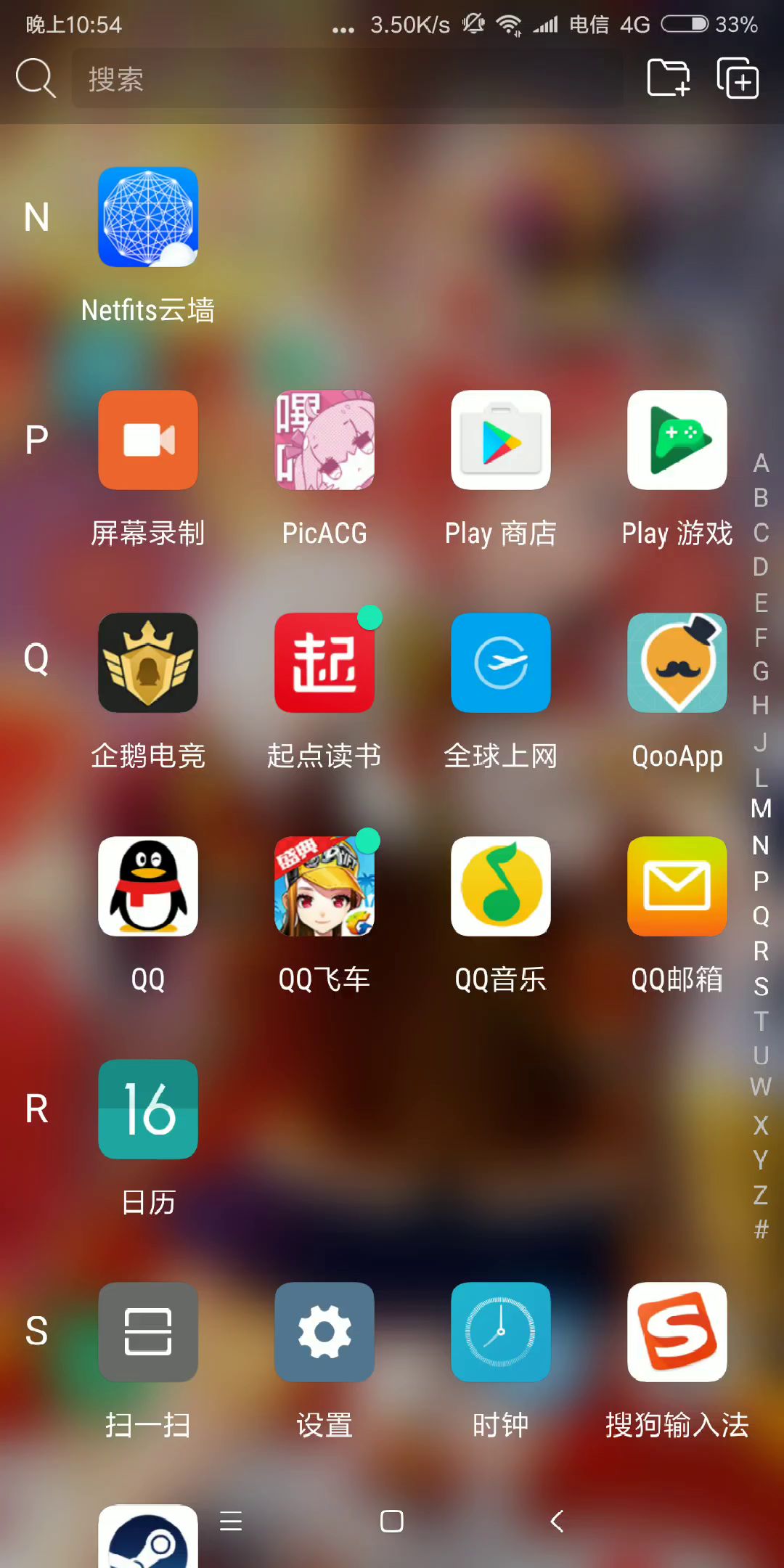
Task: Open 企鹅电竞 app
Action: coord(148,663)
